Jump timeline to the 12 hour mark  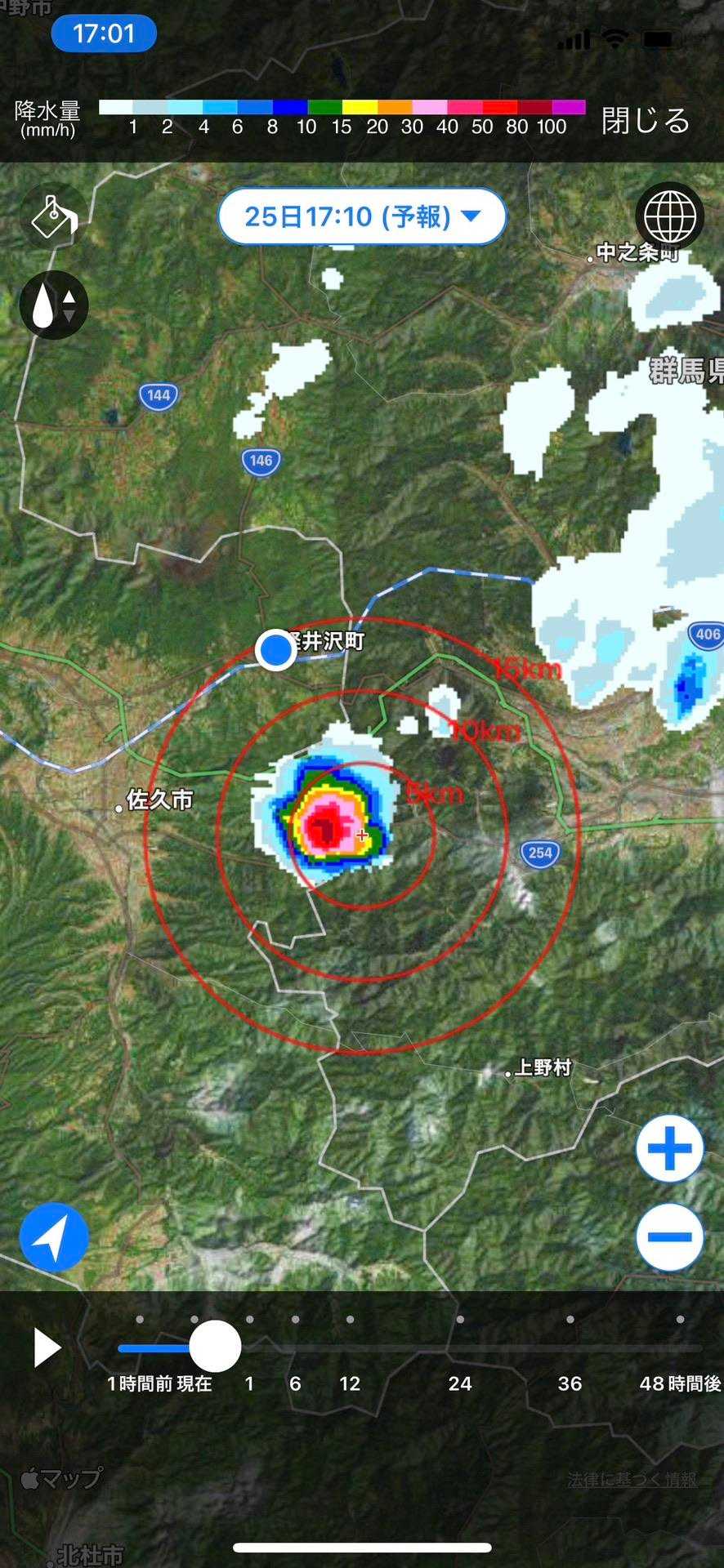pos(350,1320)
